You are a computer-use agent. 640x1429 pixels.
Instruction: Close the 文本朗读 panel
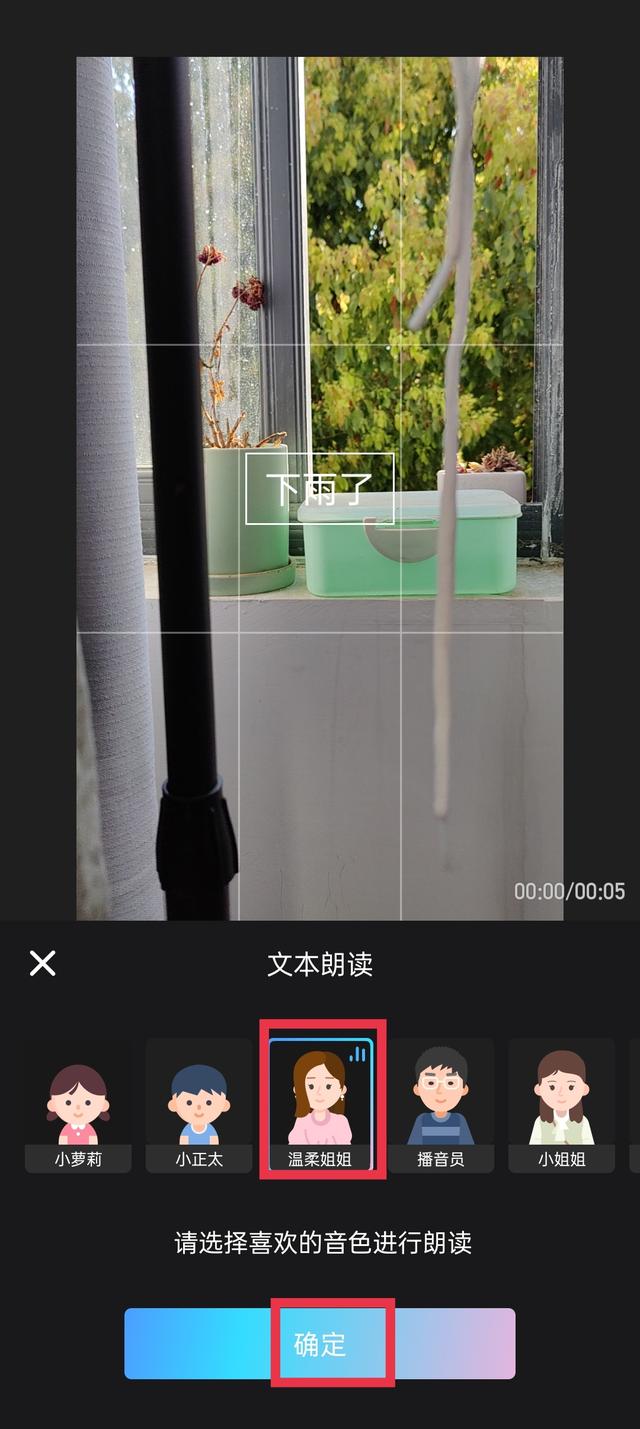[42, 963]
